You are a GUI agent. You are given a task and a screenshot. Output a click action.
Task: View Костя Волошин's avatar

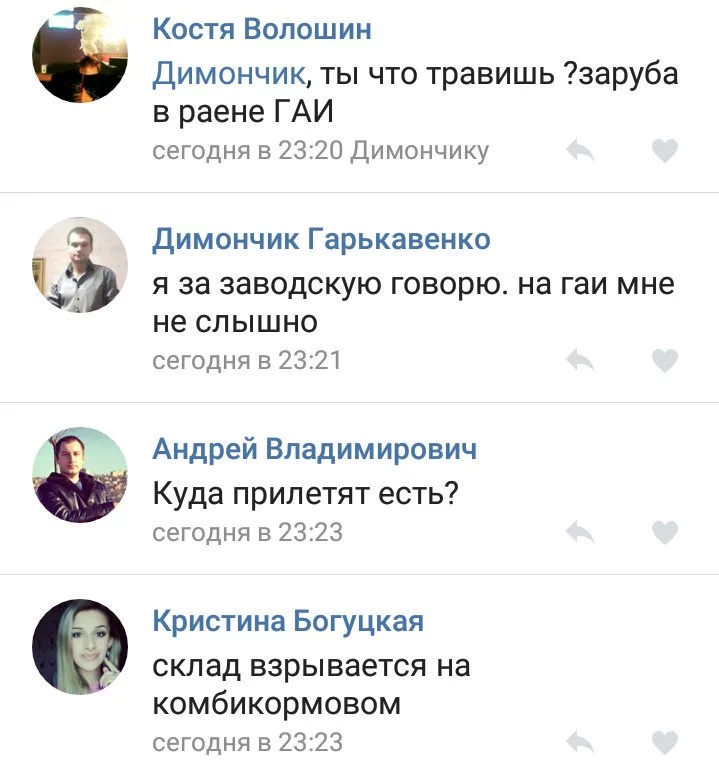pos(80,55)
